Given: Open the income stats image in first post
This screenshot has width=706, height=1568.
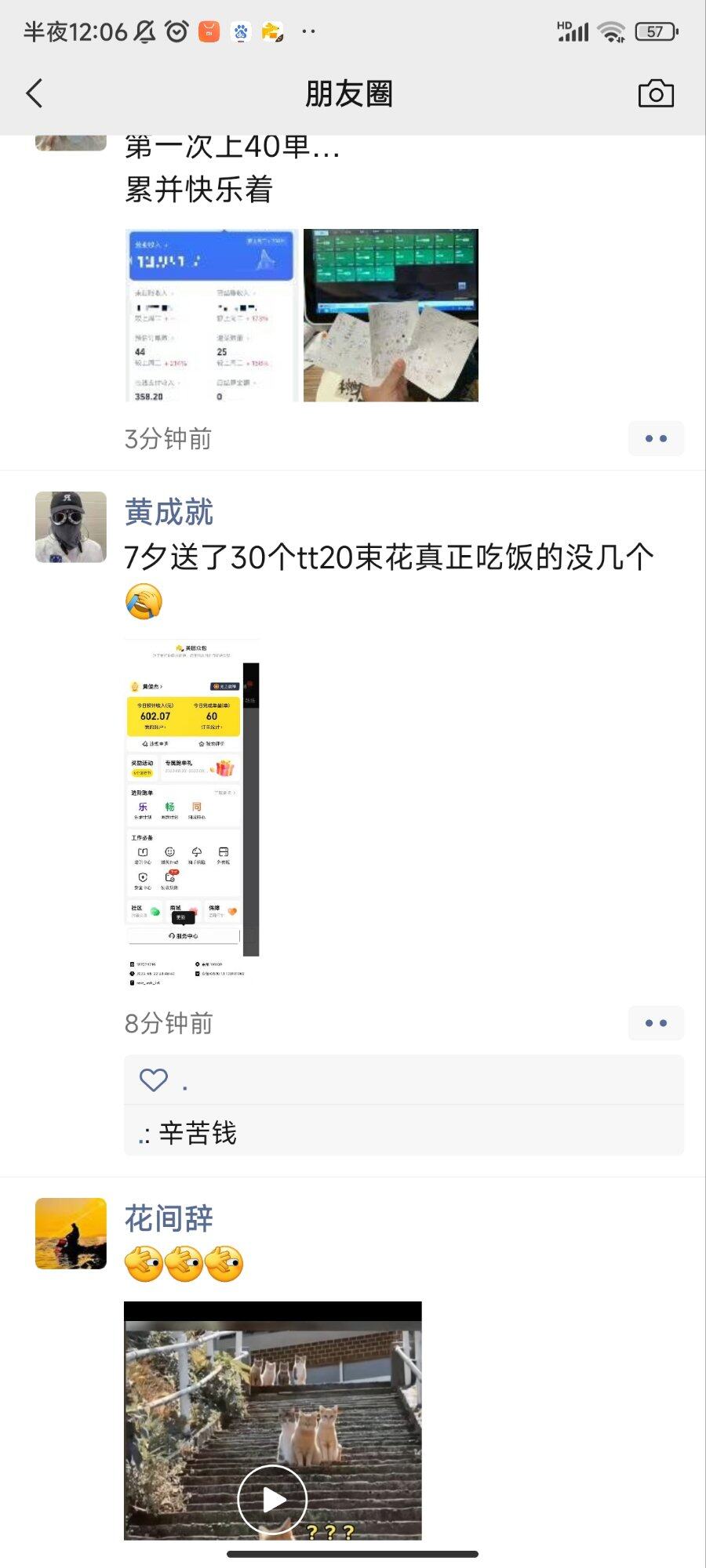Looking at the screenshot, I should click(212, 315).
